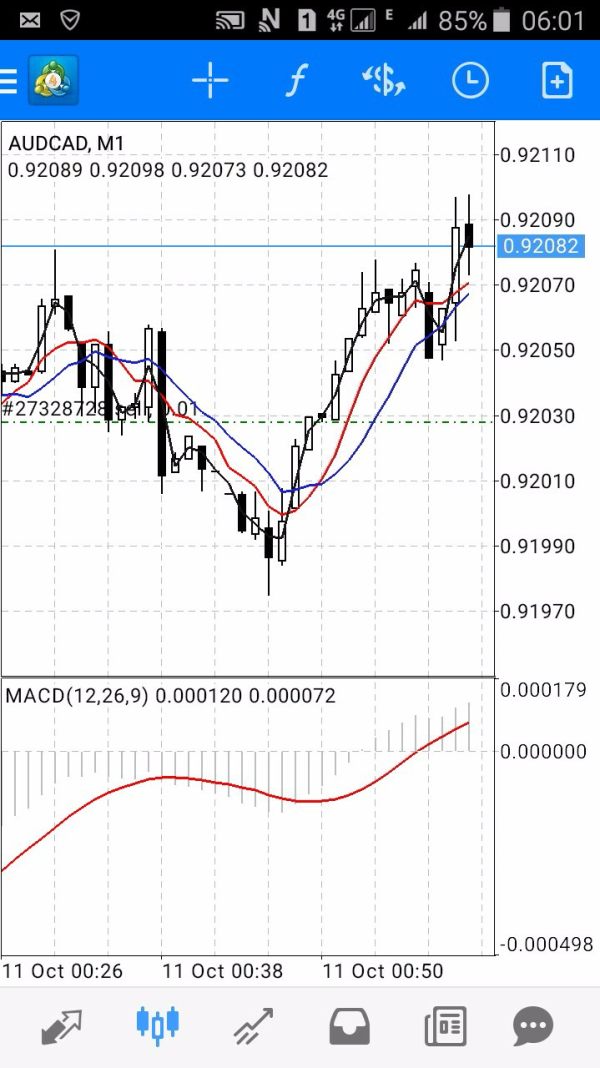
Task: Enable the crosshair cursor tool
Action: pyautogui.click(x=210, y=81)
